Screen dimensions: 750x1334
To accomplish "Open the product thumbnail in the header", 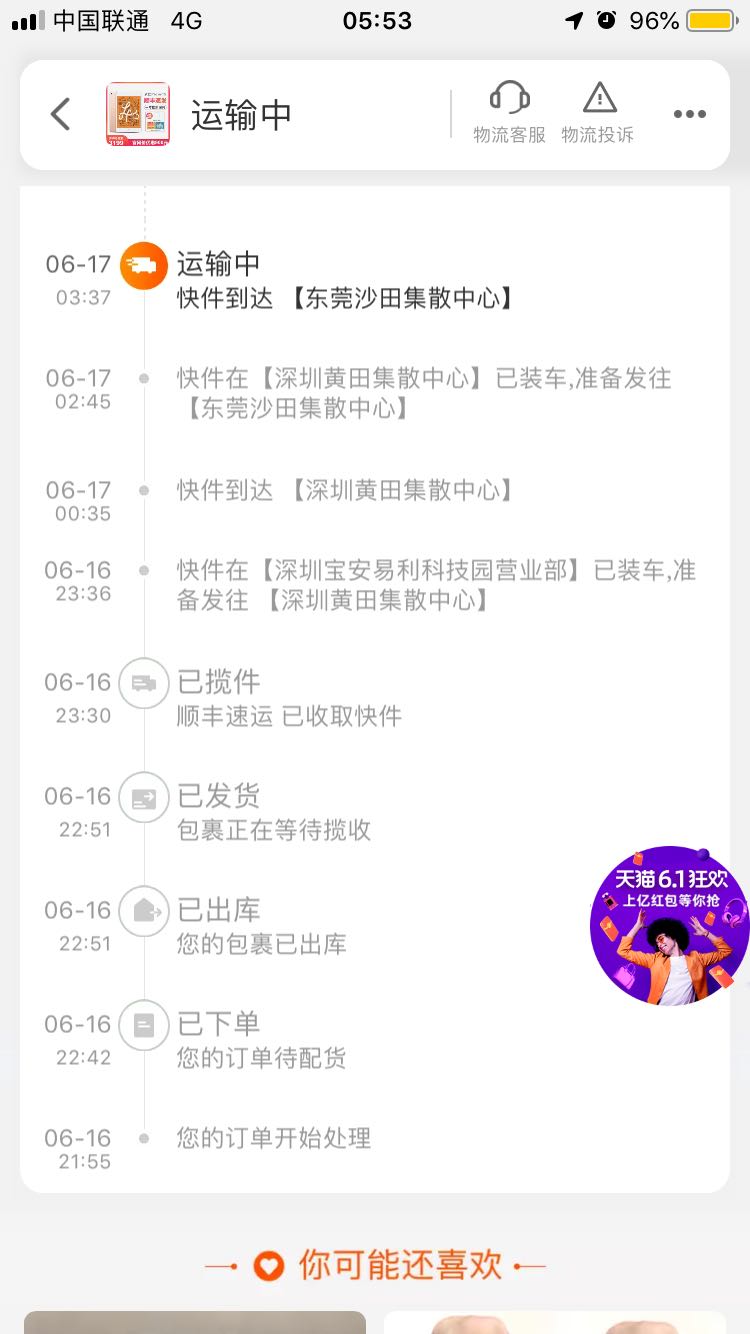I will (138, 114).
